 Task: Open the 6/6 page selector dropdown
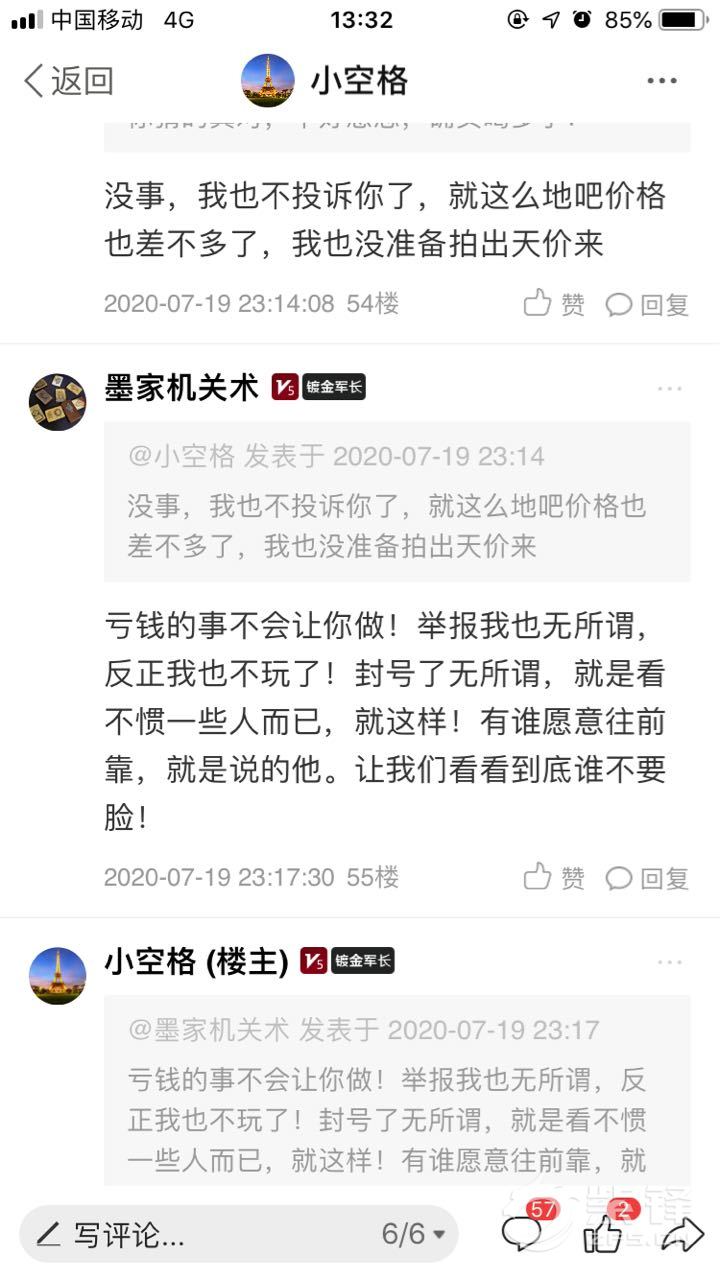coord(413,1234)
